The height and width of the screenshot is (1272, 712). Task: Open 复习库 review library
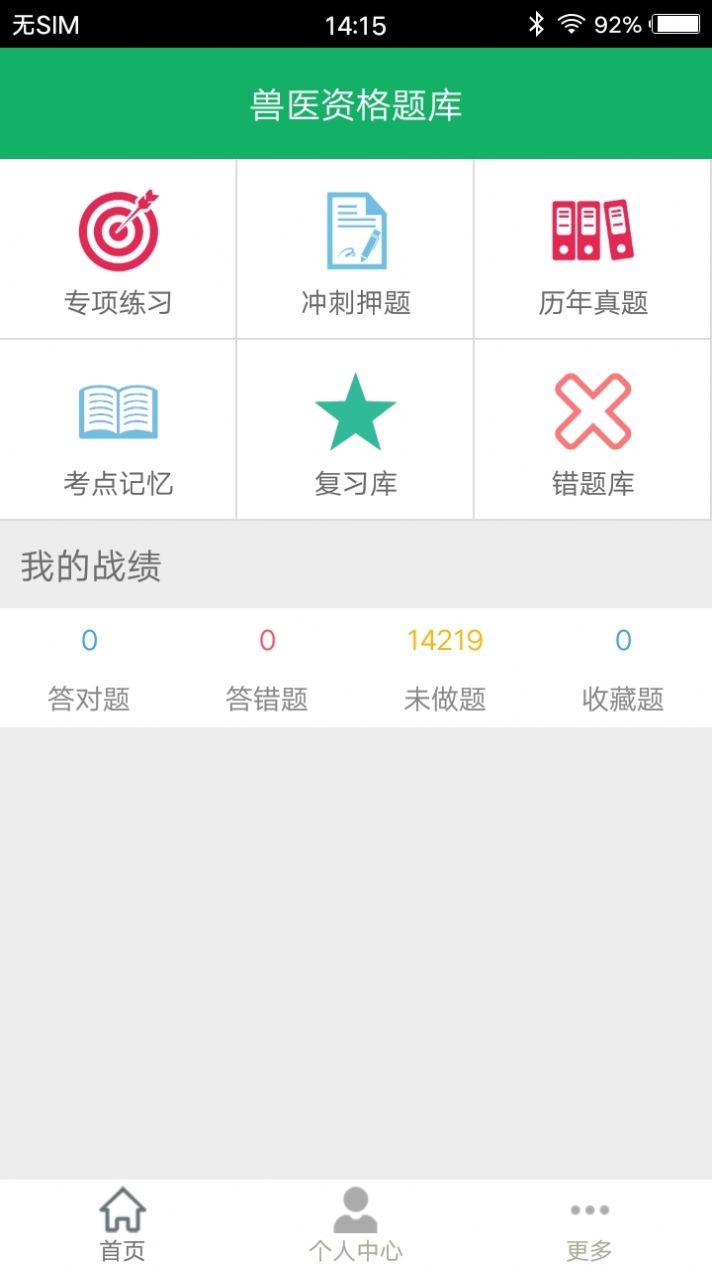[355, 430]
